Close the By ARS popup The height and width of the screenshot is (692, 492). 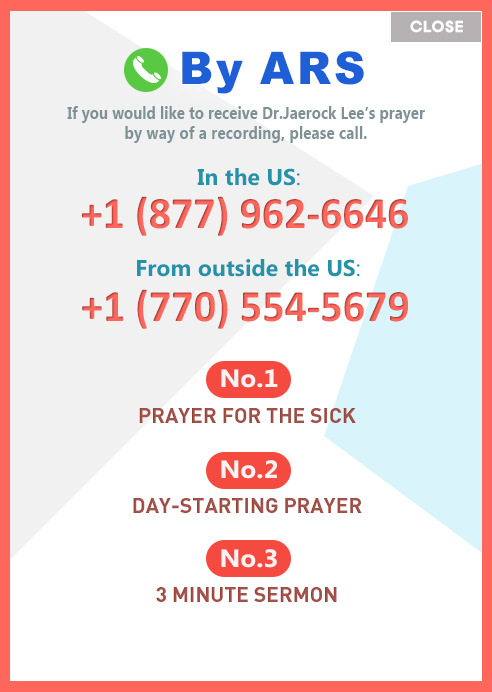436,27
